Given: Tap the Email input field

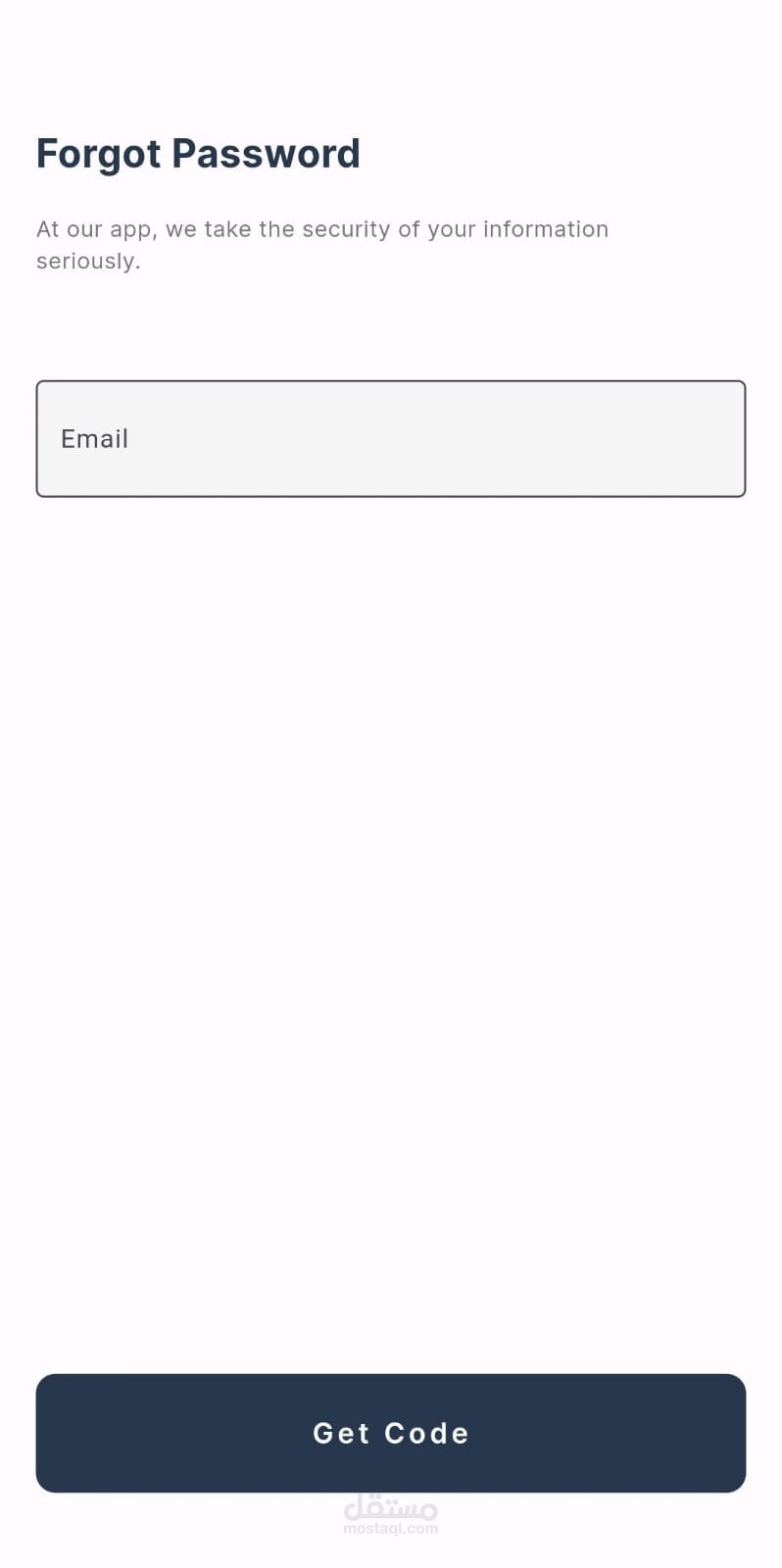Looking at the screenshot, I should coord(391,439).
